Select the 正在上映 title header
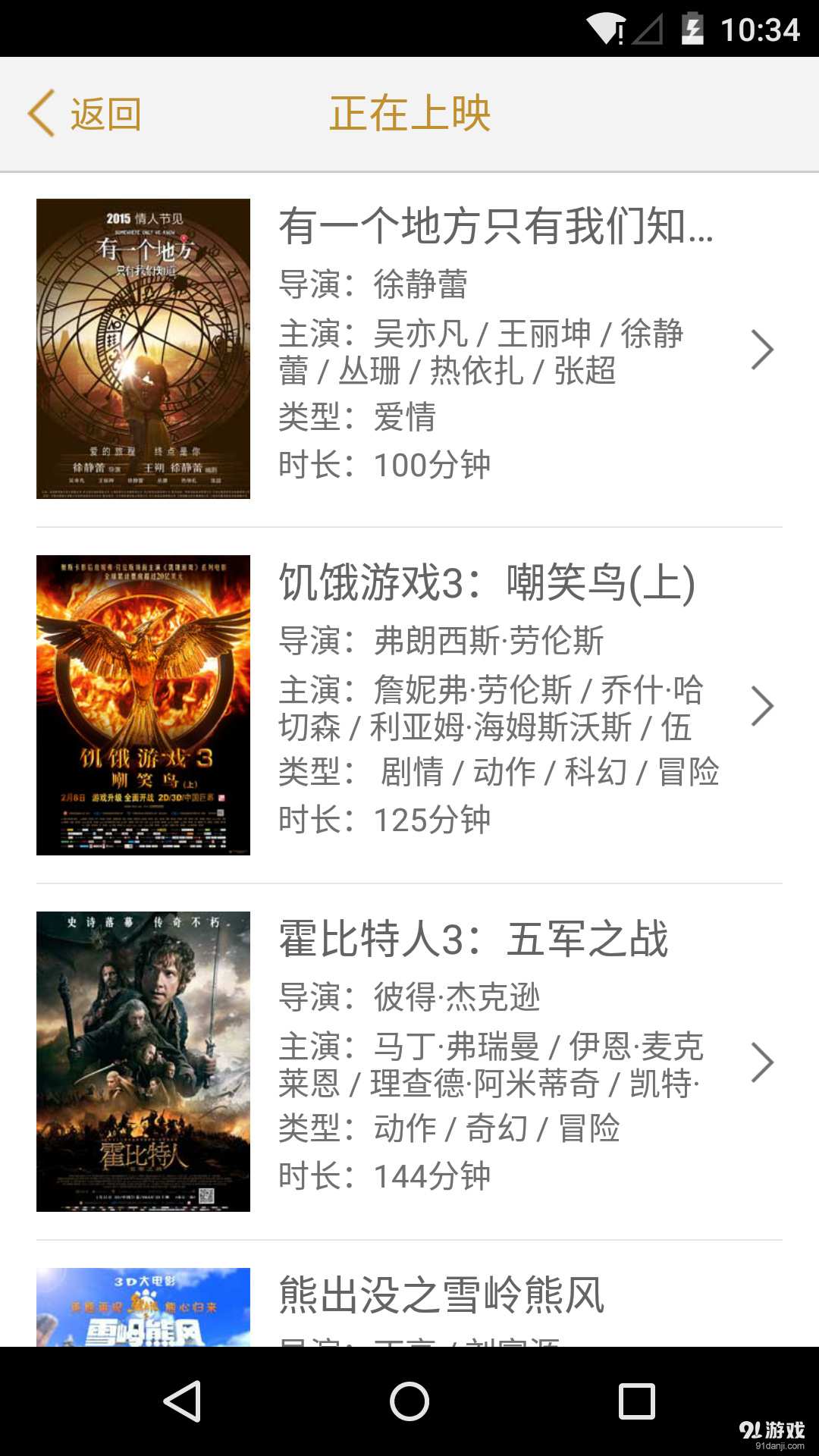The width and height of the screenshot is (819, 1456). coord(409,112)
